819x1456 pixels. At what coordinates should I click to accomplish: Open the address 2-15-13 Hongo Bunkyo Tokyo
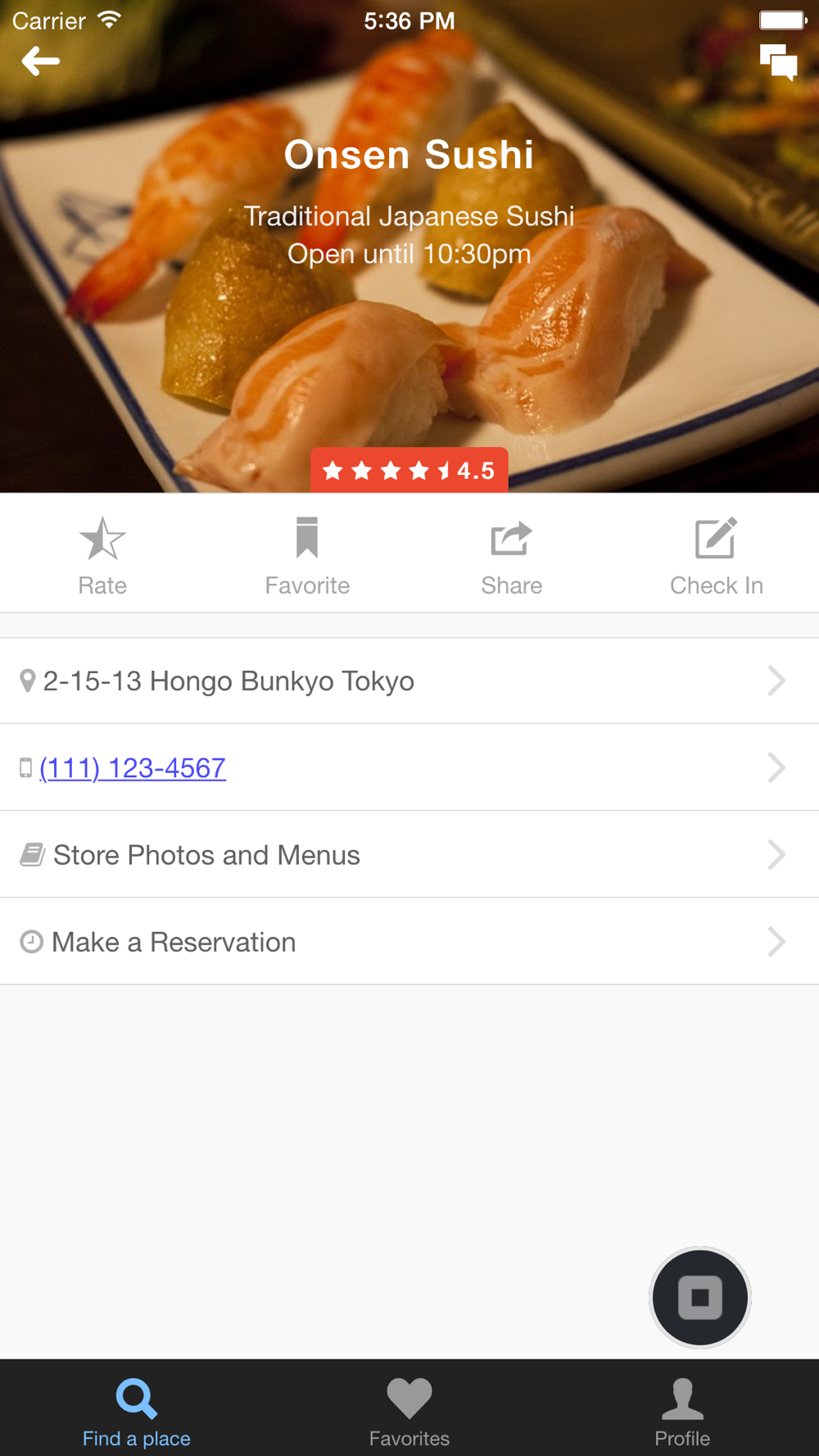(409, 681)
